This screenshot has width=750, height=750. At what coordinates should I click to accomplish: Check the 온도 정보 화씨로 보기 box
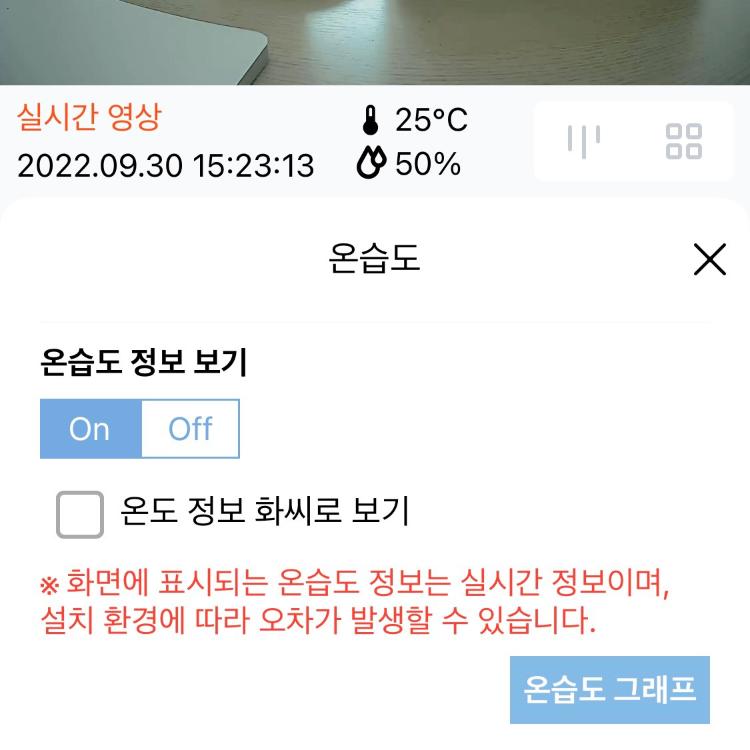click(80, 515)
